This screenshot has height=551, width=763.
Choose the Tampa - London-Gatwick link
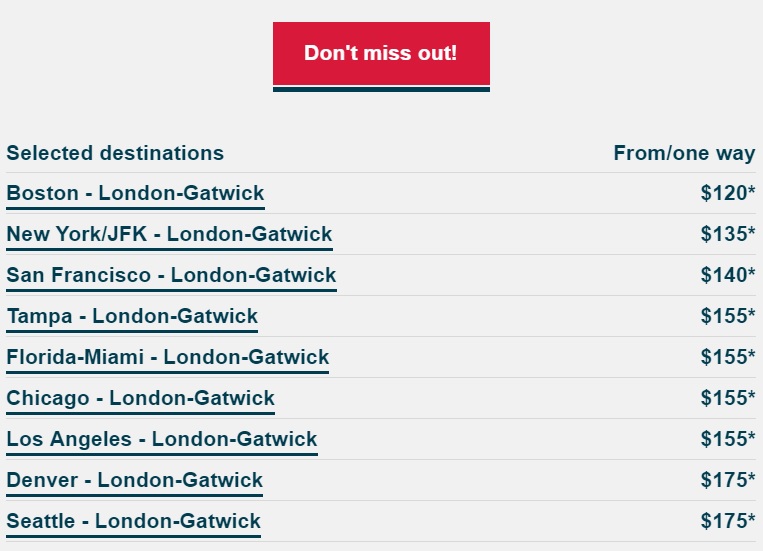pos(132,317)
